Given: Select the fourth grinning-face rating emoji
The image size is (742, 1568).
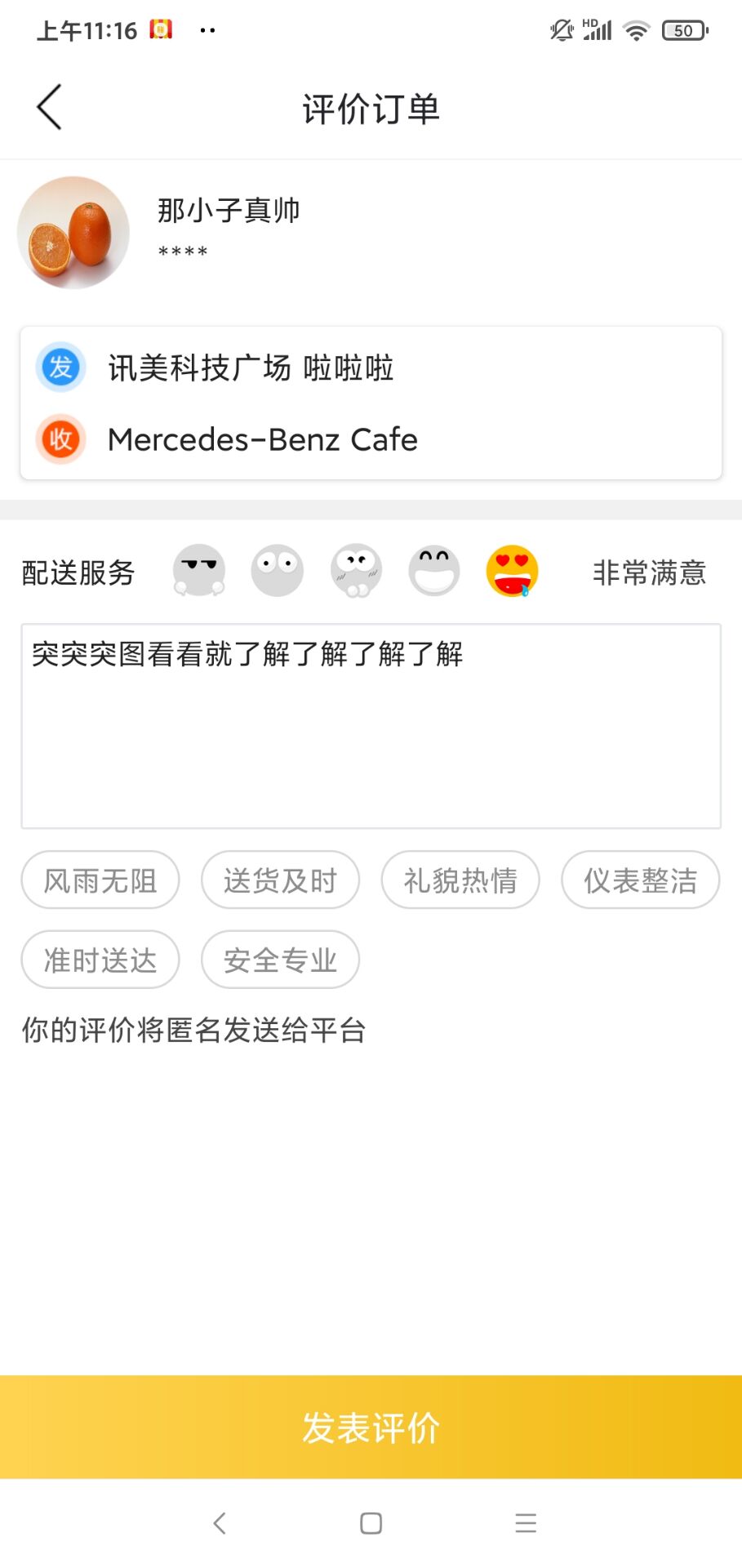Looking at the screenshot, I should coord(433,571).
